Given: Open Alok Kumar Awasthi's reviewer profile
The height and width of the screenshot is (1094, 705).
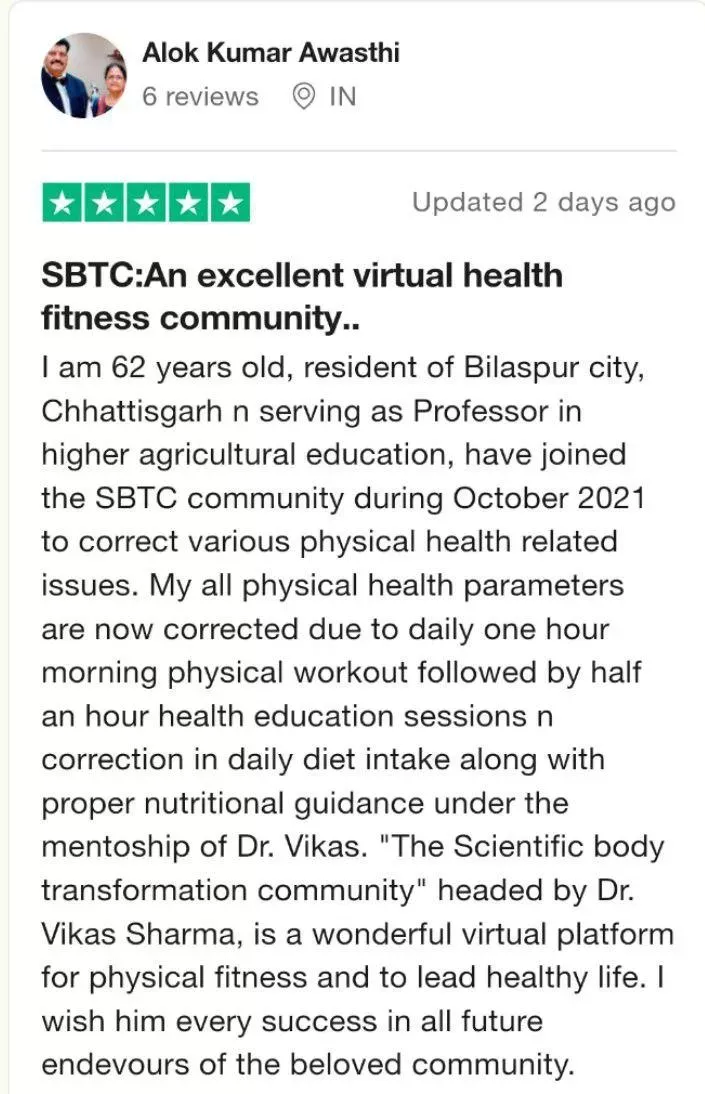Looking at the screenshot, I should [270, 53].
